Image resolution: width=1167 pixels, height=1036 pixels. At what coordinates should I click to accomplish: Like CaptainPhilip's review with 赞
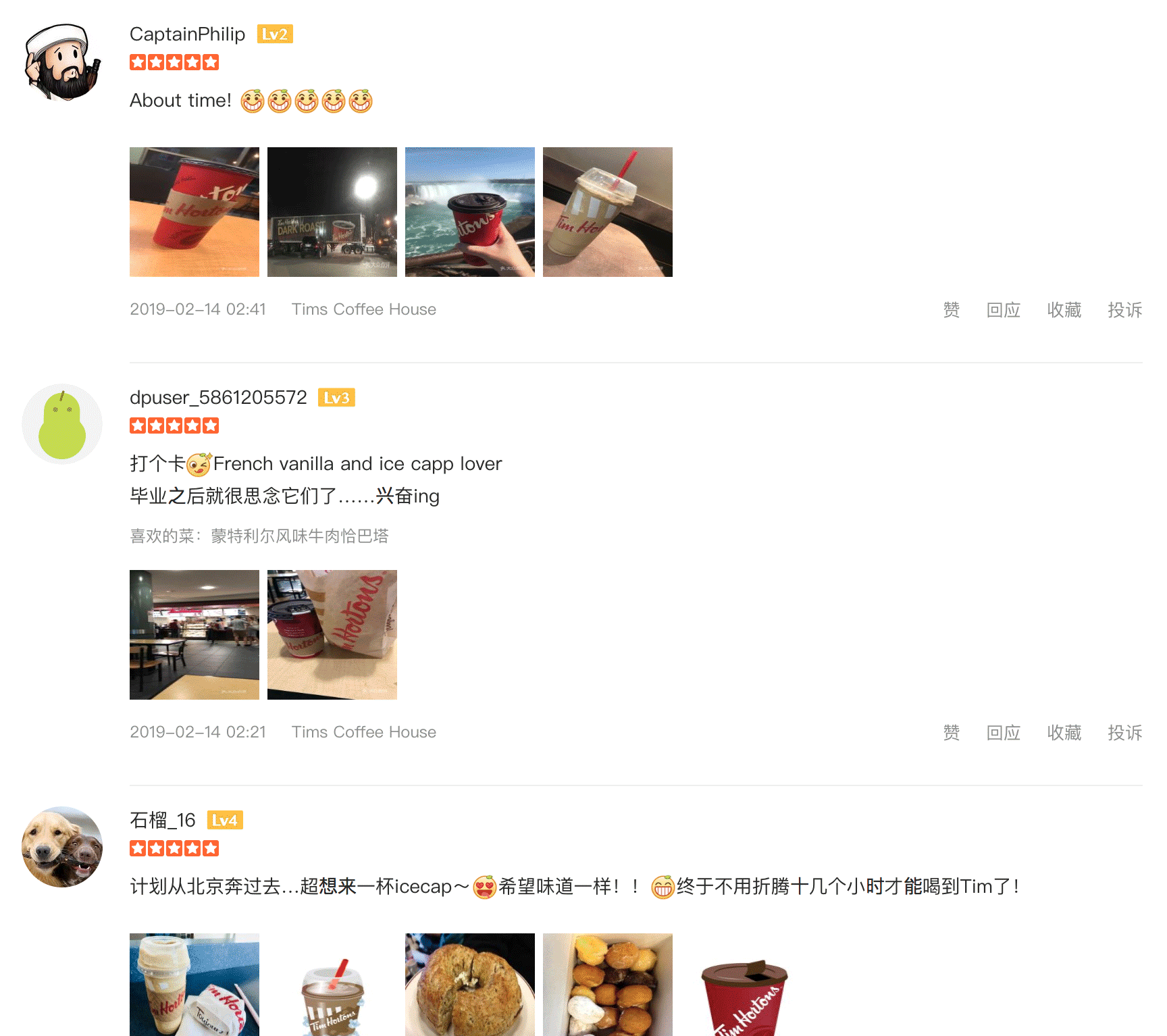[951, 310]
